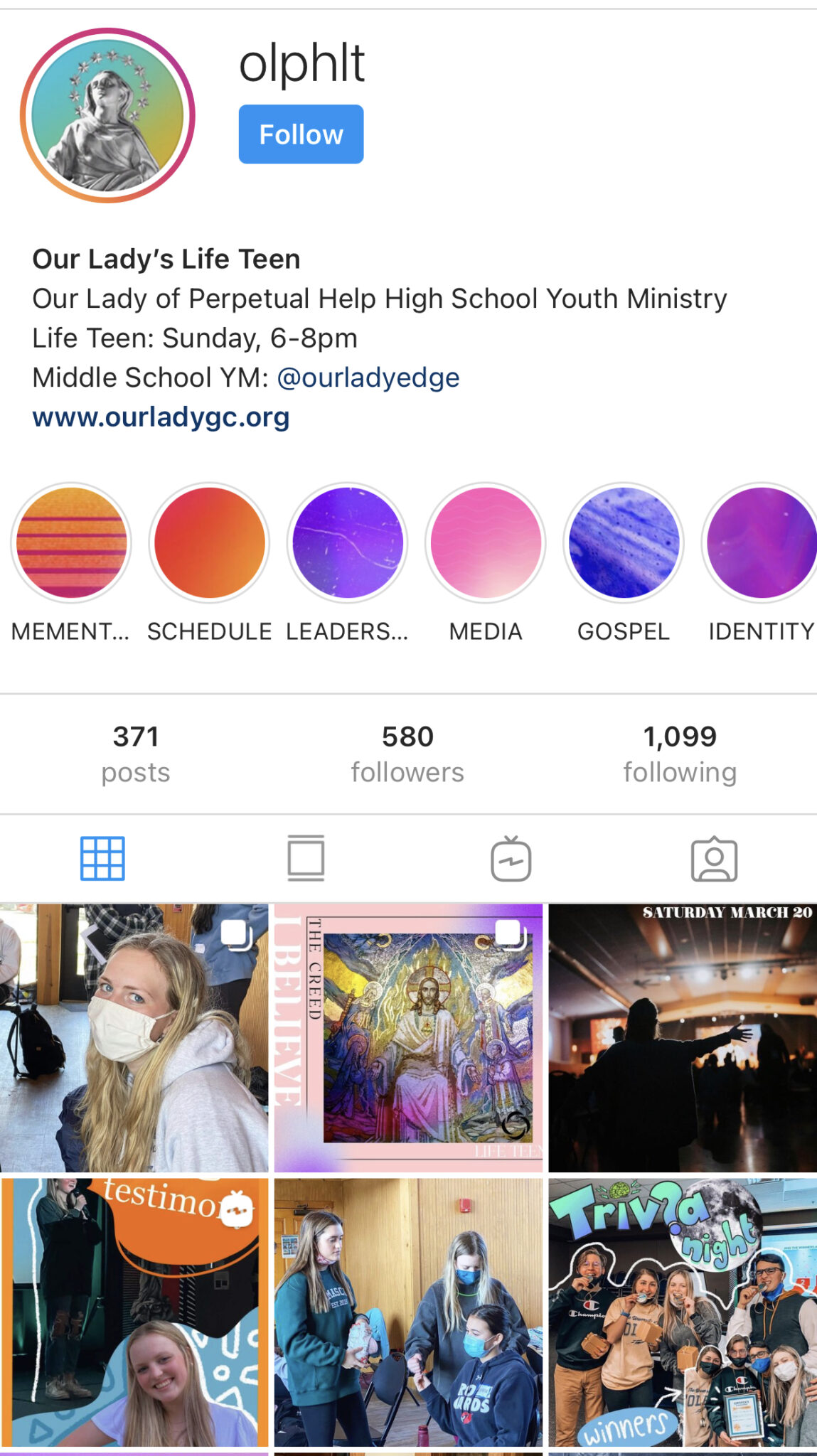This screenshot has height=1456, width=817.
Task: Open the Trivia night winners post
Action: point(683,1312)
